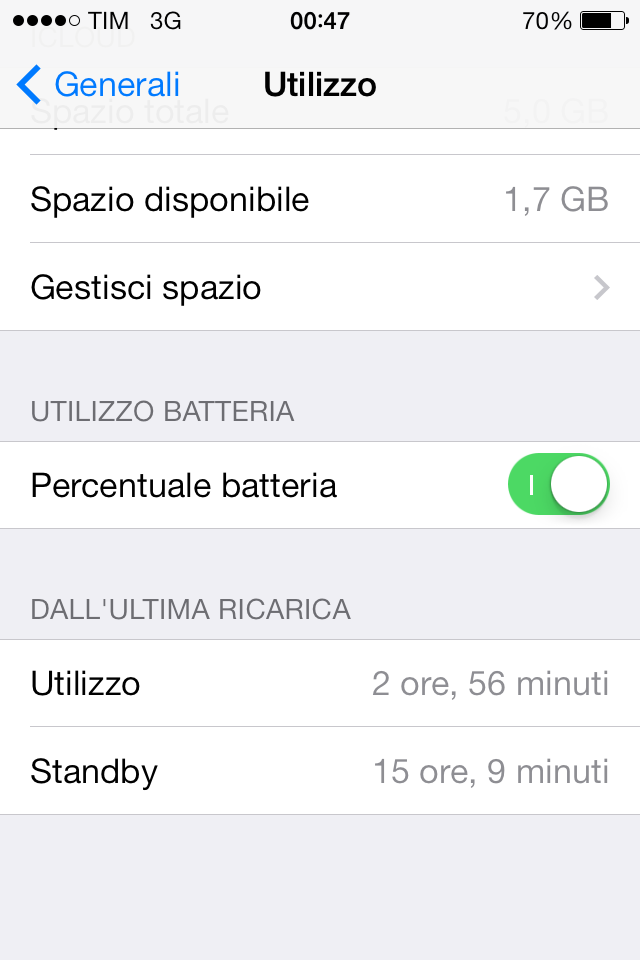
Task: Open Gestisci spazio
Action: 320,287
